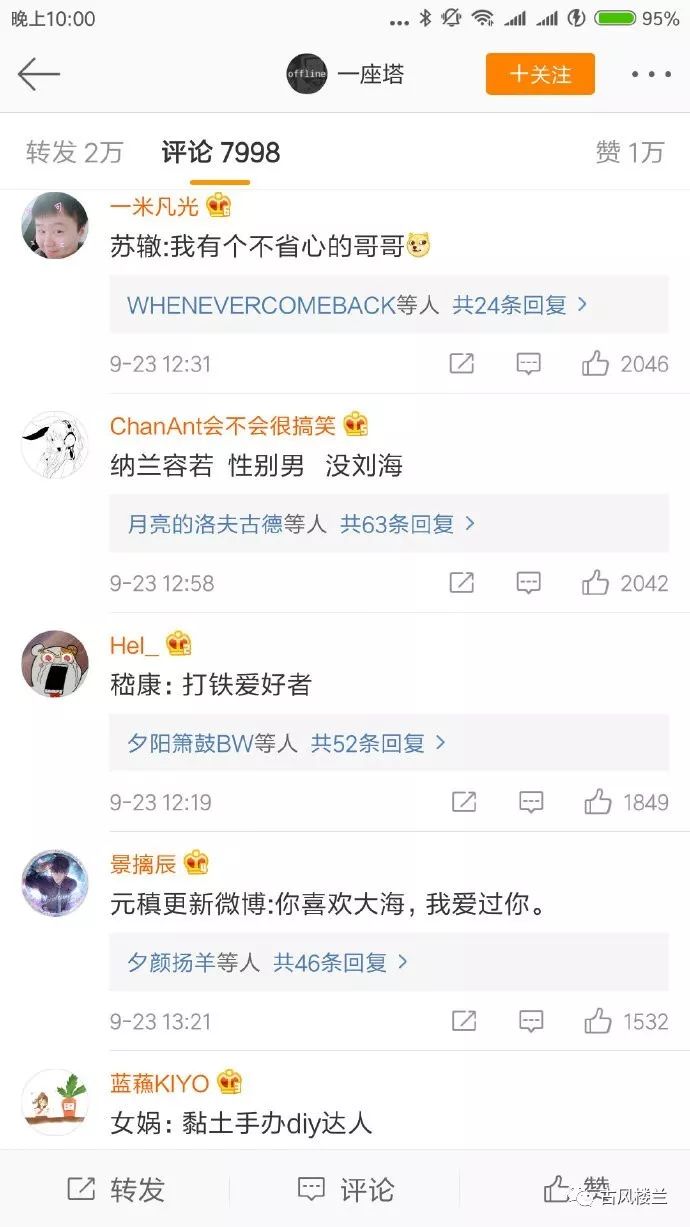Expand the 共24条回复 replies under 一米凡光
Image resolution: width=690 pixels, height=1227 pixels.
coord(520,305)
